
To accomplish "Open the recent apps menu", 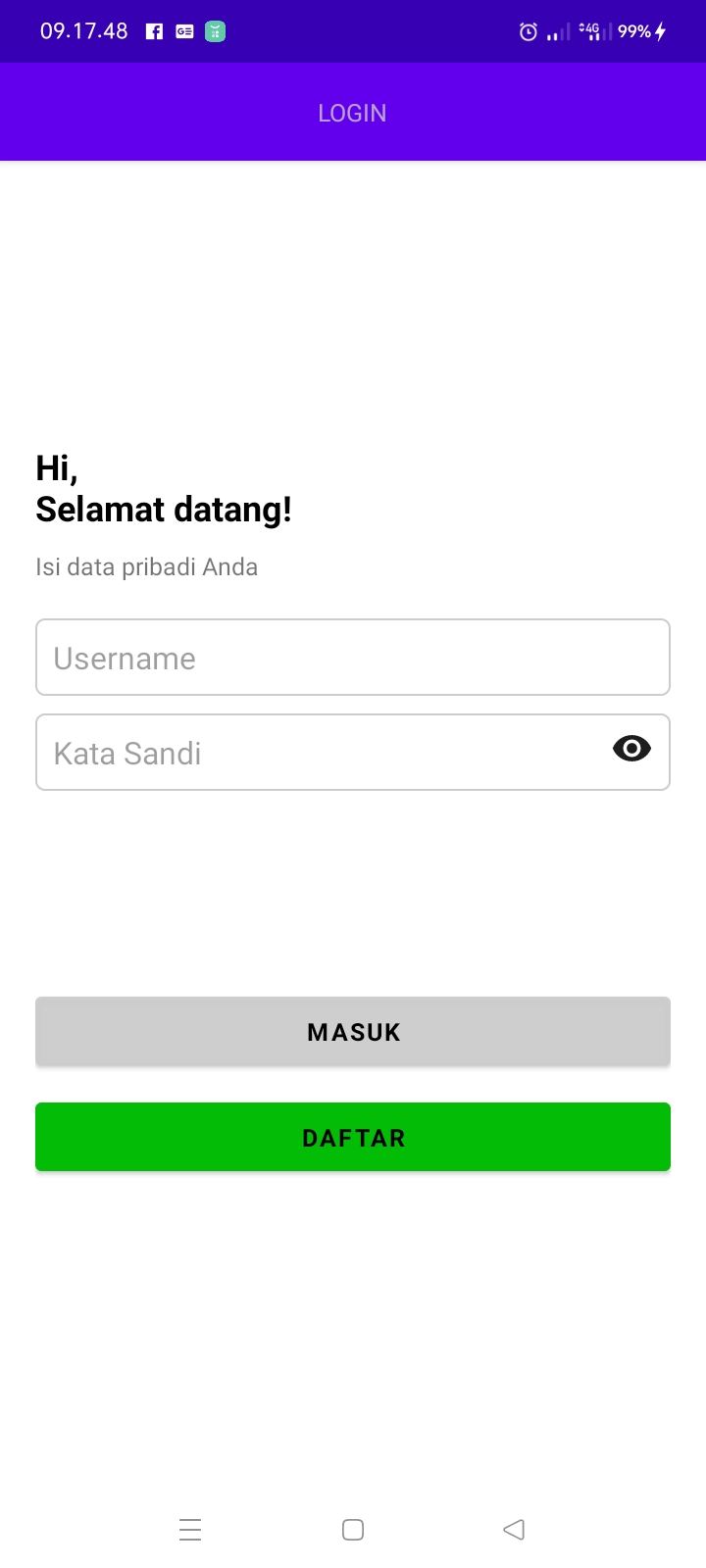I will pyautogui.click(x=190, y=1530).
